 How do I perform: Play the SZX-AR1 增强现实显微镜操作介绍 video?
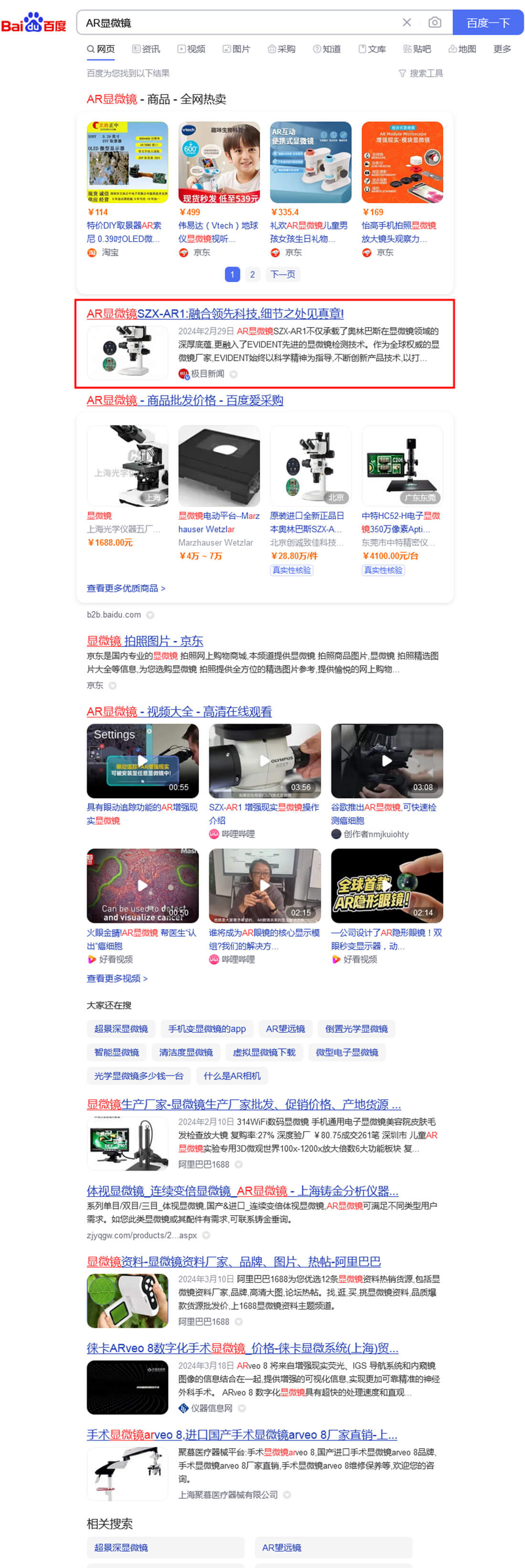[x=264, y=760]
